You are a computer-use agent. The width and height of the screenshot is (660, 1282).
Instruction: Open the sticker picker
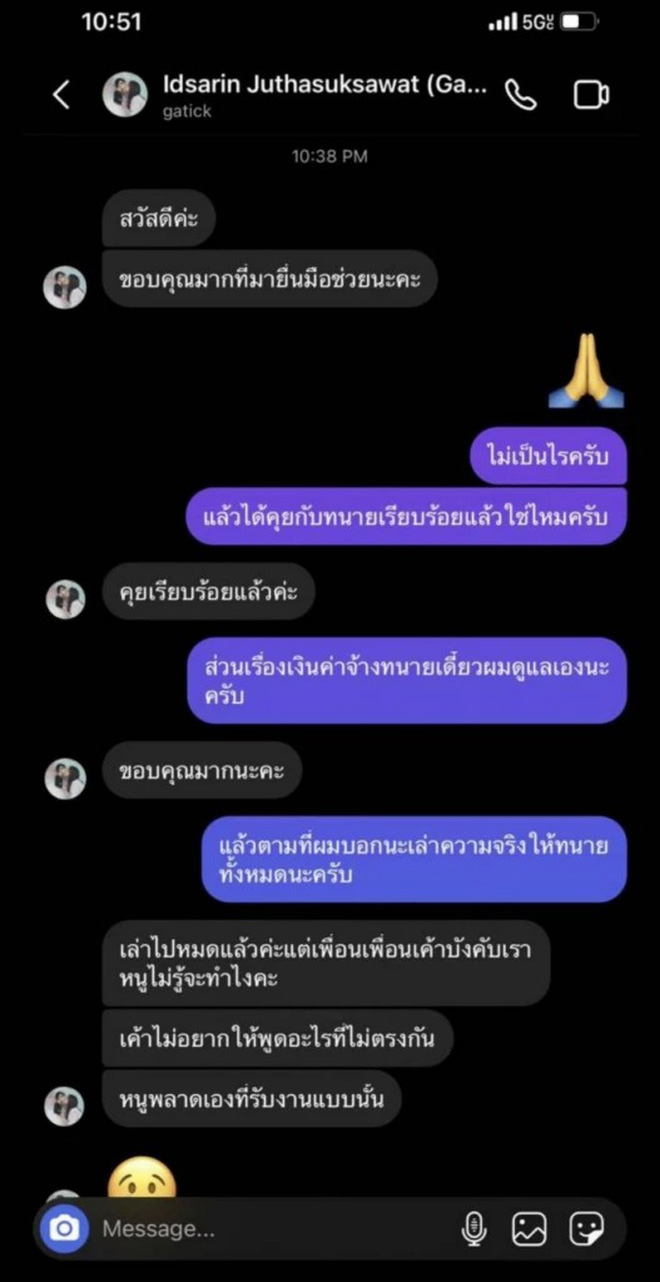(586, 1229)
